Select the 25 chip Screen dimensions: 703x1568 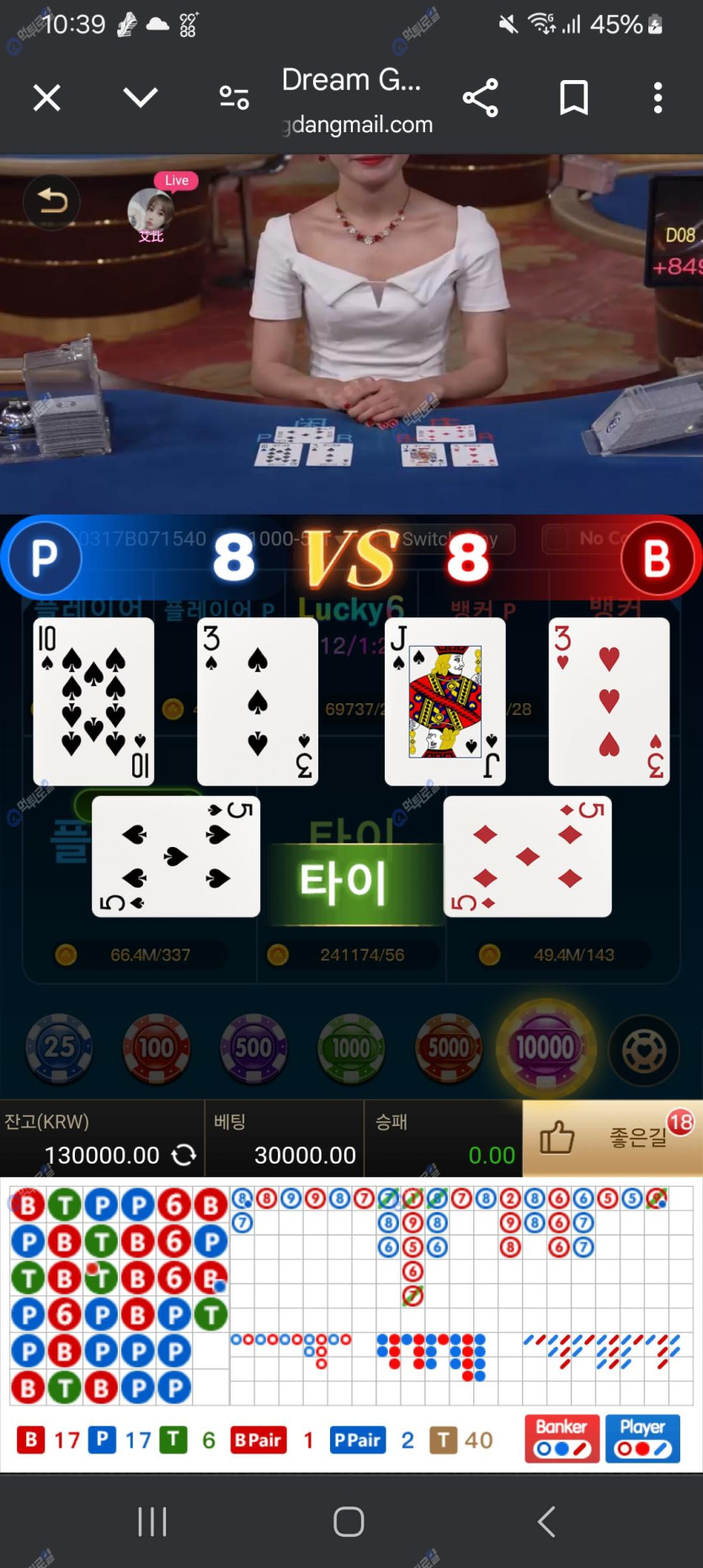tap(59, 1048)
